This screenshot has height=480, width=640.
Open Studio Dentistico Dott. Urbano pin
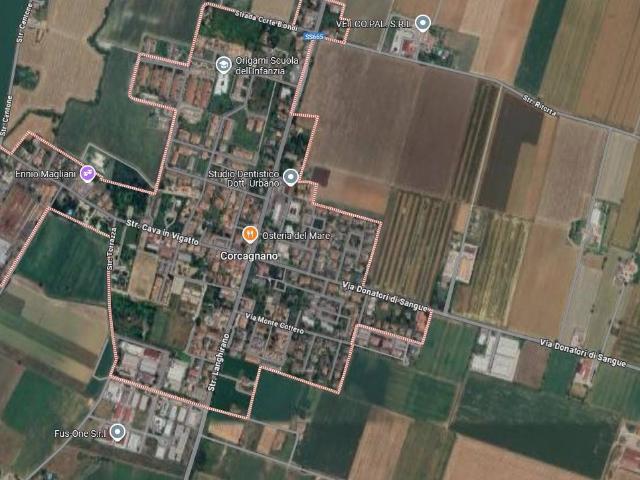pyautogui.click(x=290, y=178)
